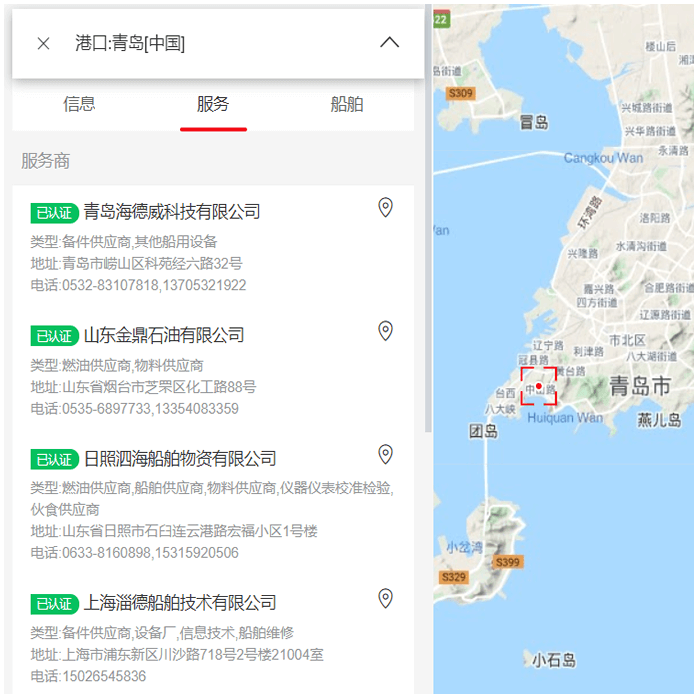
Task: Collapse the port panel with the chevron
Action: pos(390,43)
